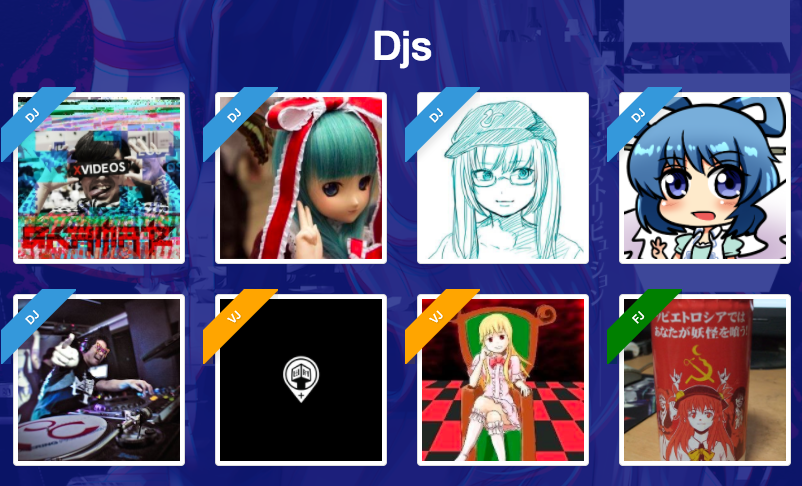This screenshot has width=802, height=486.
Task: Select the DJ tile showing the teal-haired doll
Action: pyautogui.click(x=300, y=178)
